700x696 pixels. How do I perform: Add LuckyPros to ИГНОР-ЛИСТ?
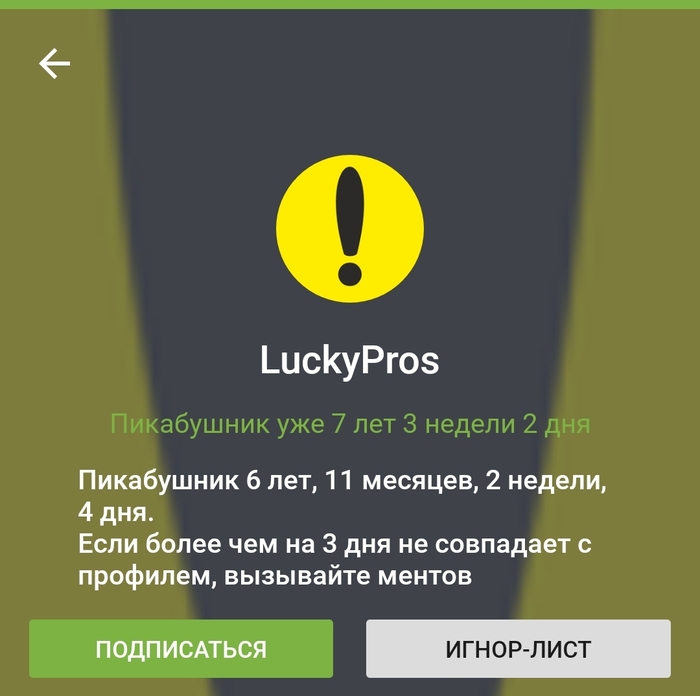tap(518, 649)
